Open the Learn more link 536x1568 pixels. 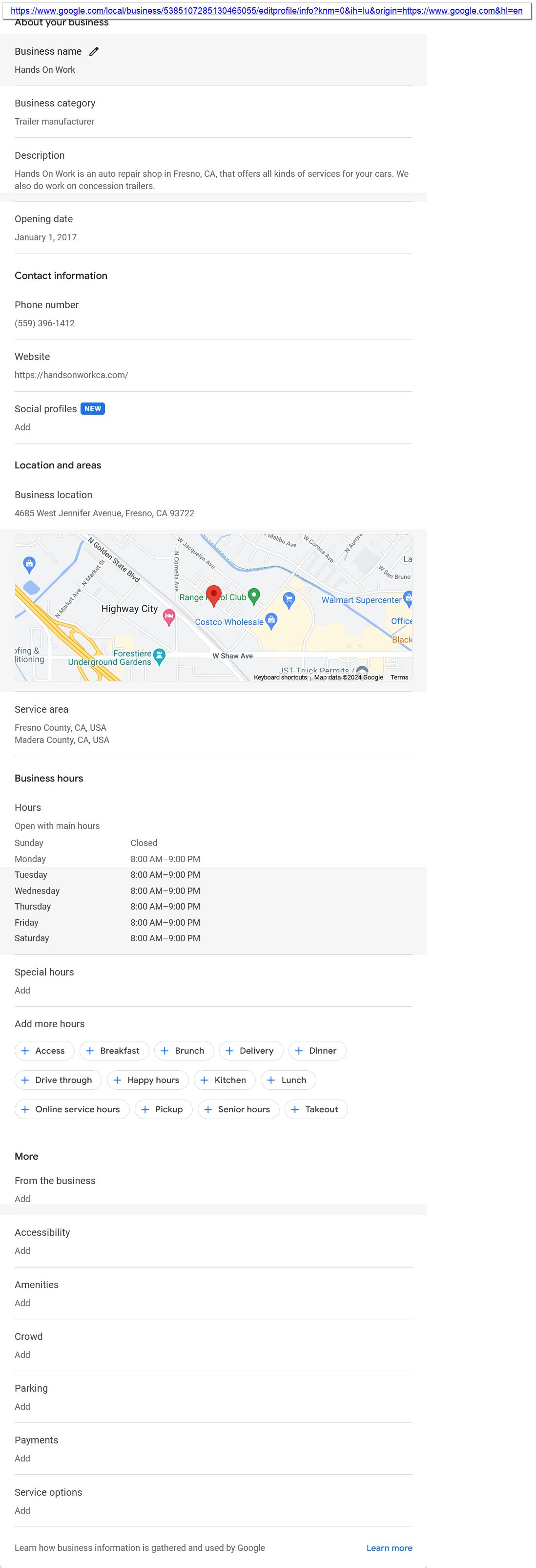tap(389, 1548)
